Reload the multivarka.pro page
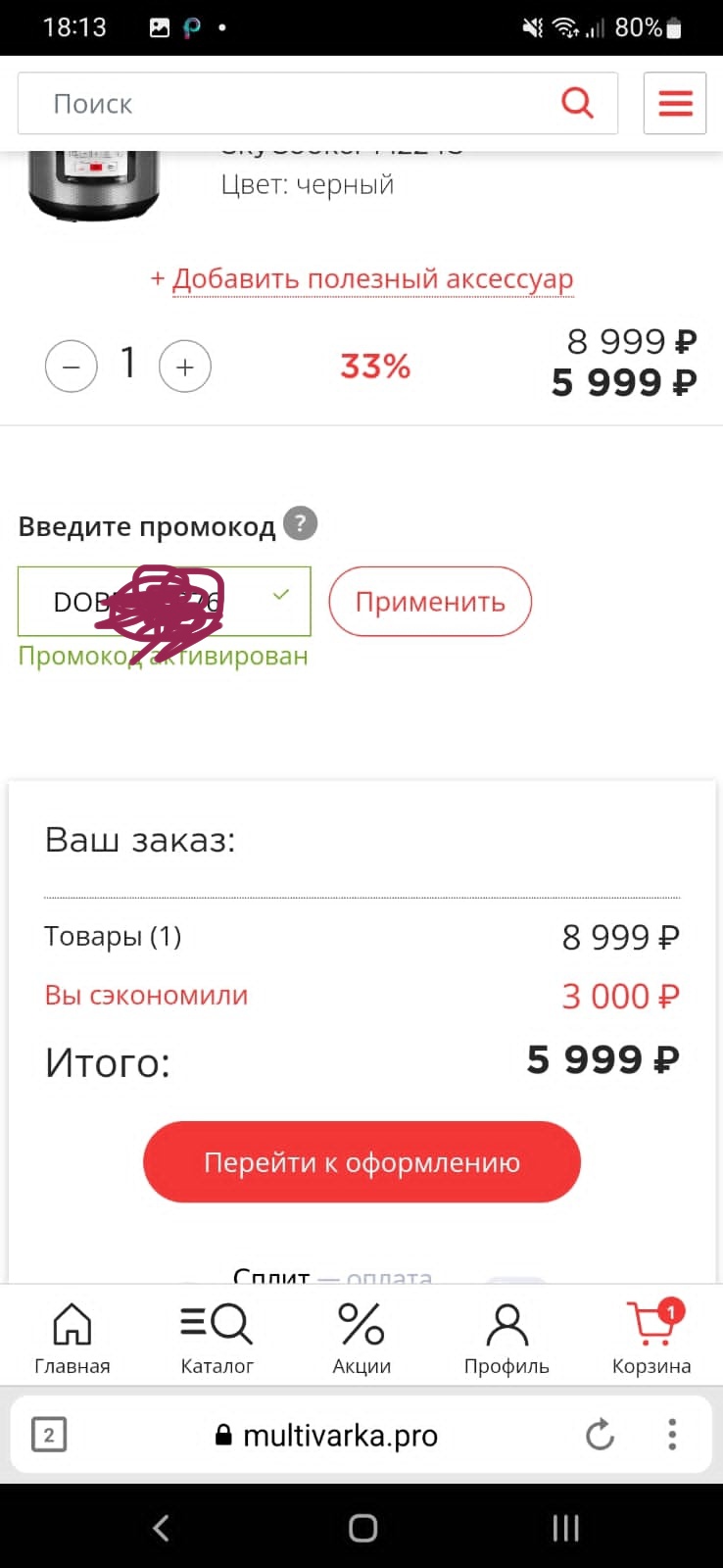 (x=600, y=1436)
